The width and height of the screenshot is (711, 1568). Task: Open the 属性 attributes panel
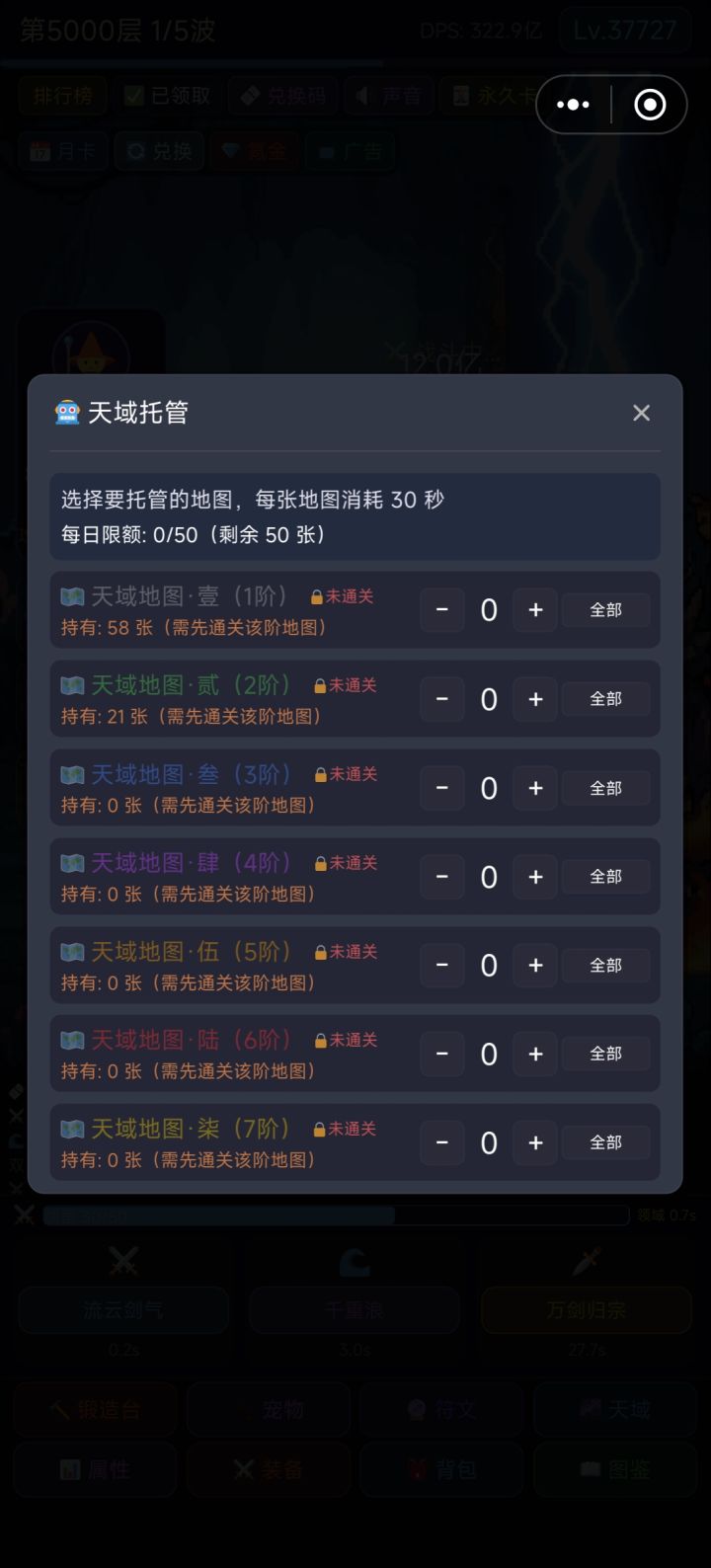tap(95, 1468)
